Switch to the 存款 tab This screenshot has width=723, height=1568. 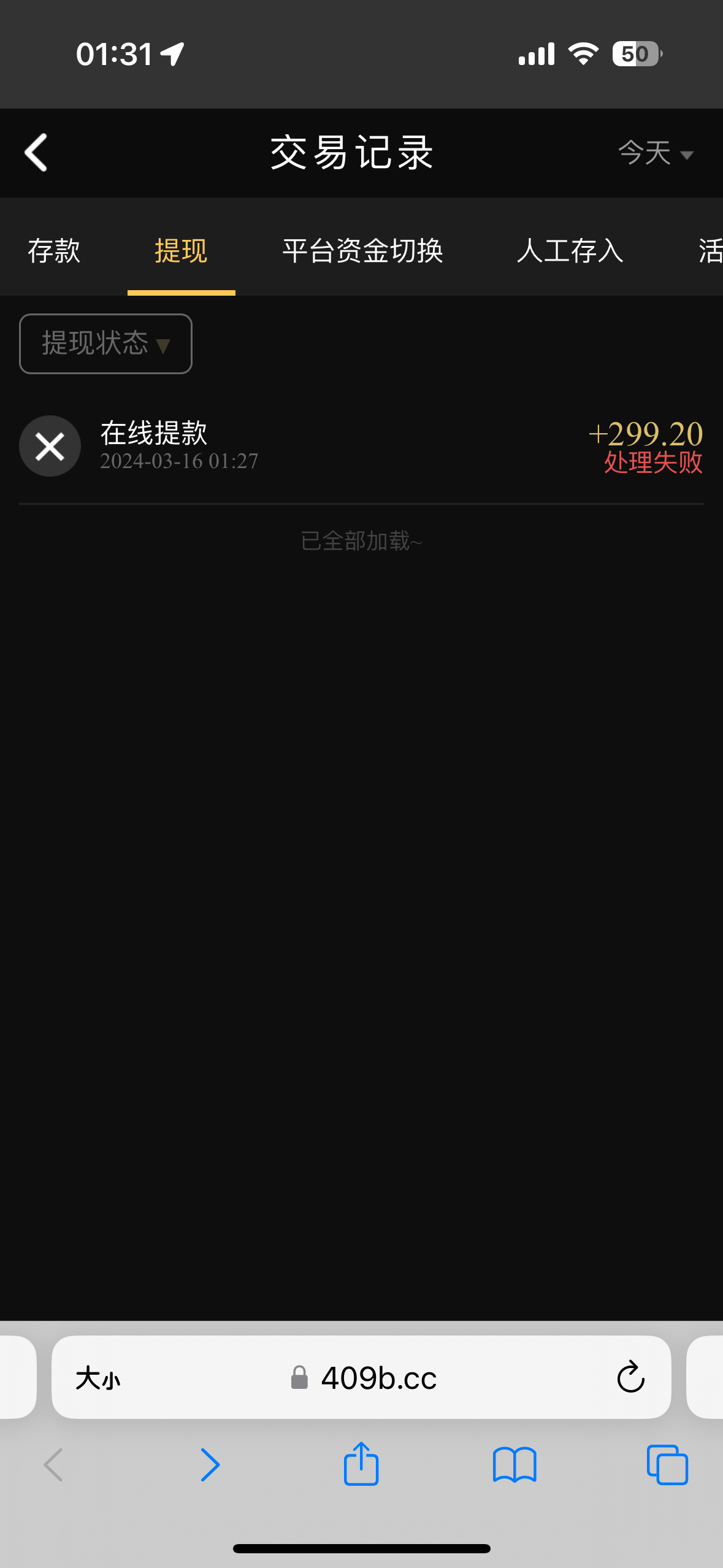point(54,251)
